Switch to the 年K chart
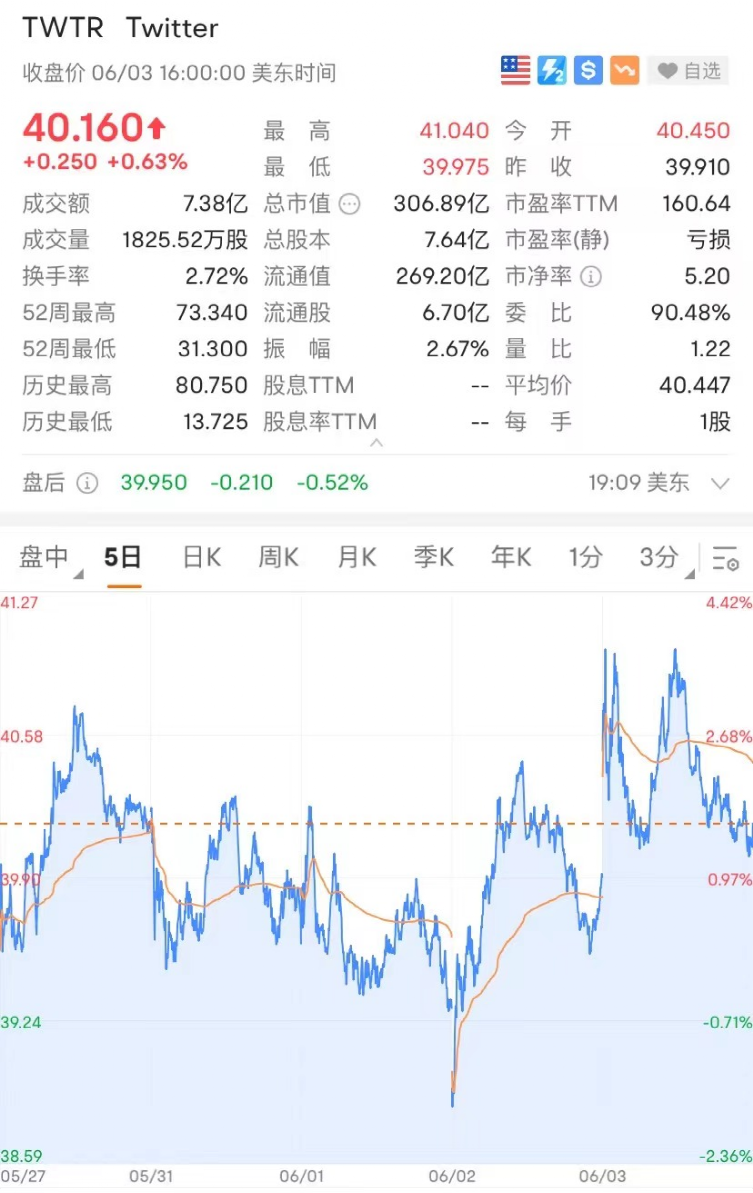 click(x=511, y=557)
